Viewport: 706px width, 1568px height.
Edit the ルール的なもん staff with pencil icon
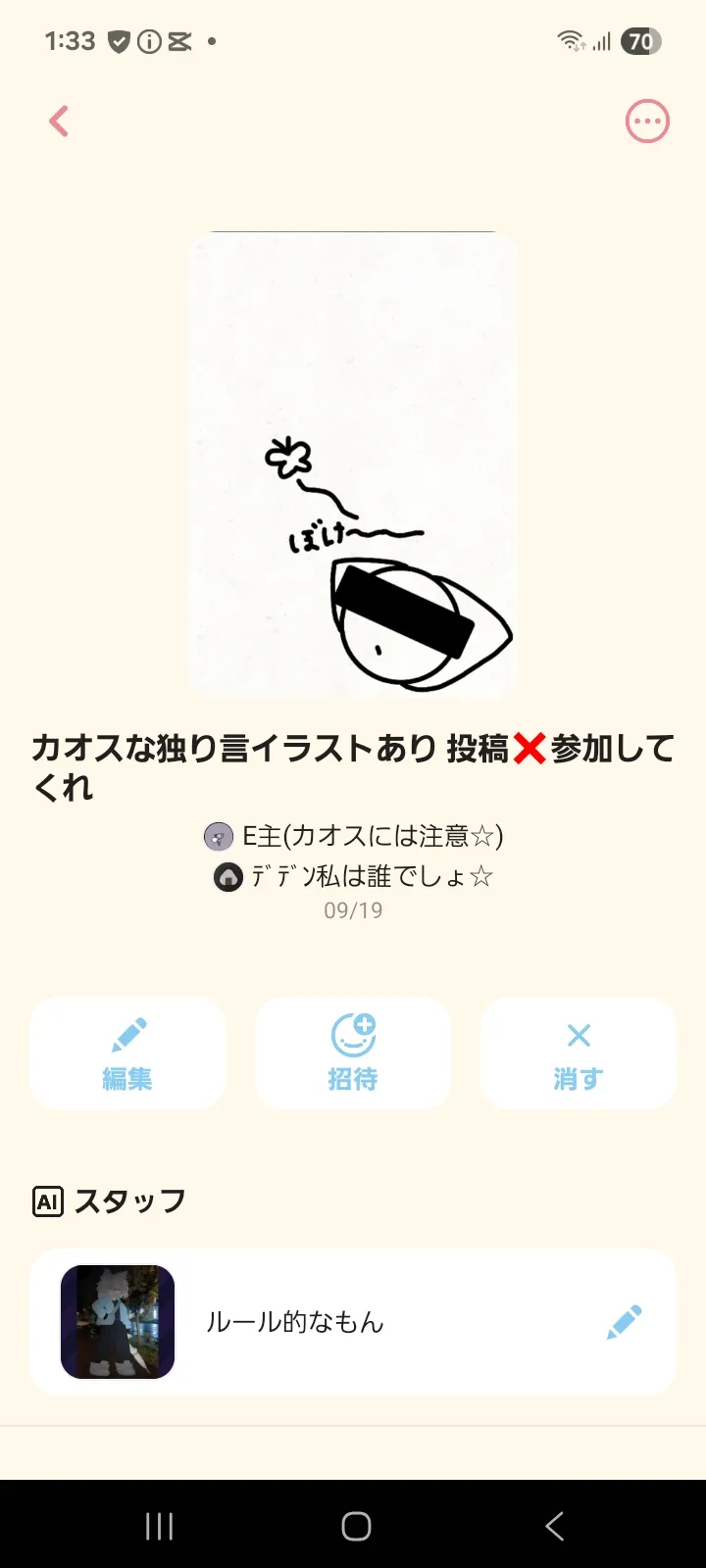(x=624, y=1322)
